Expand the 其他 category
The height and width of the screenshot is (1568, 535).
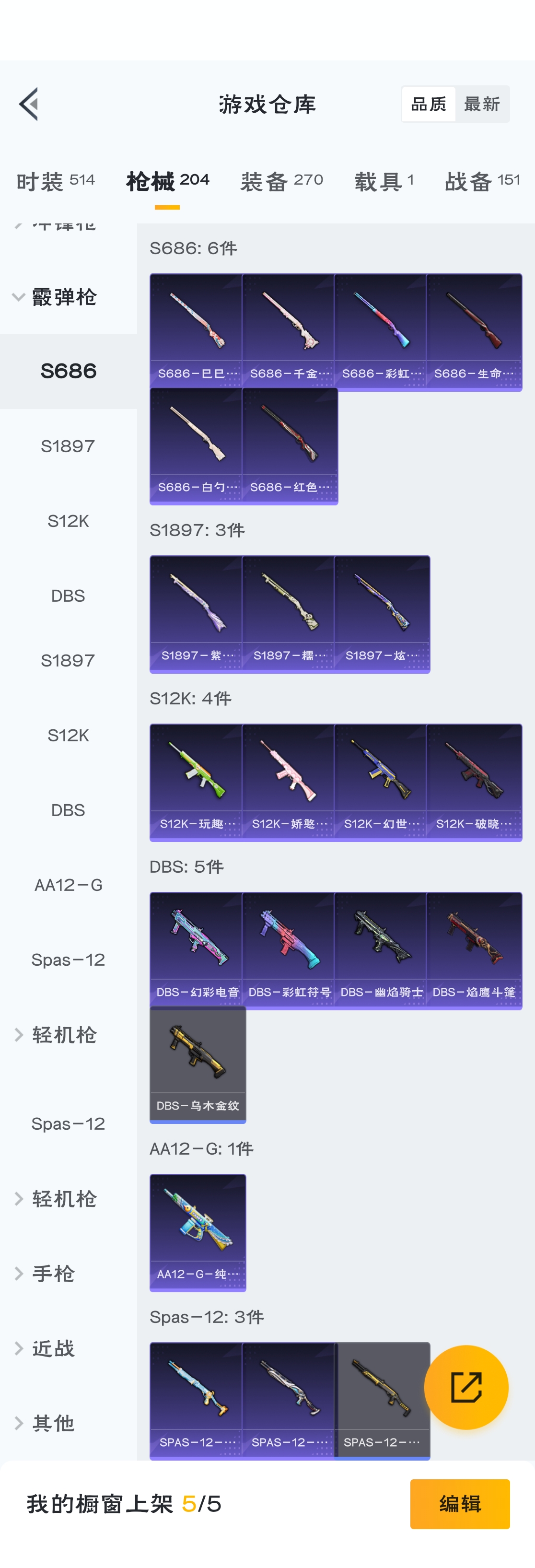click(53, 1423)
